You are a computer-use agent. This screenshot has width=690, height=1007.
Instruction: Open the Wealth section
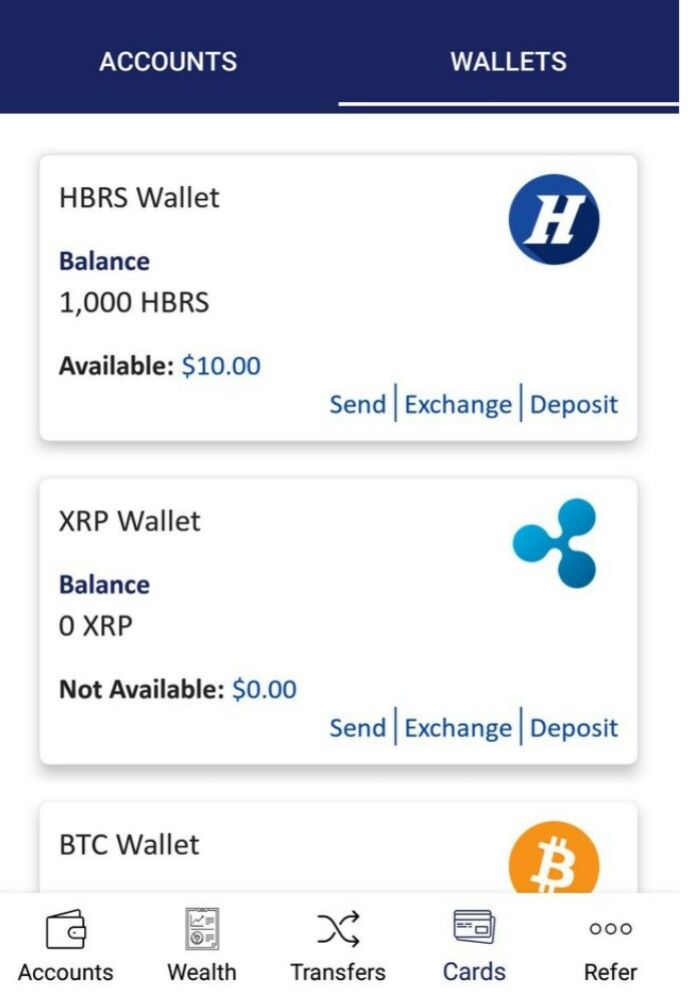click(202, 948)
